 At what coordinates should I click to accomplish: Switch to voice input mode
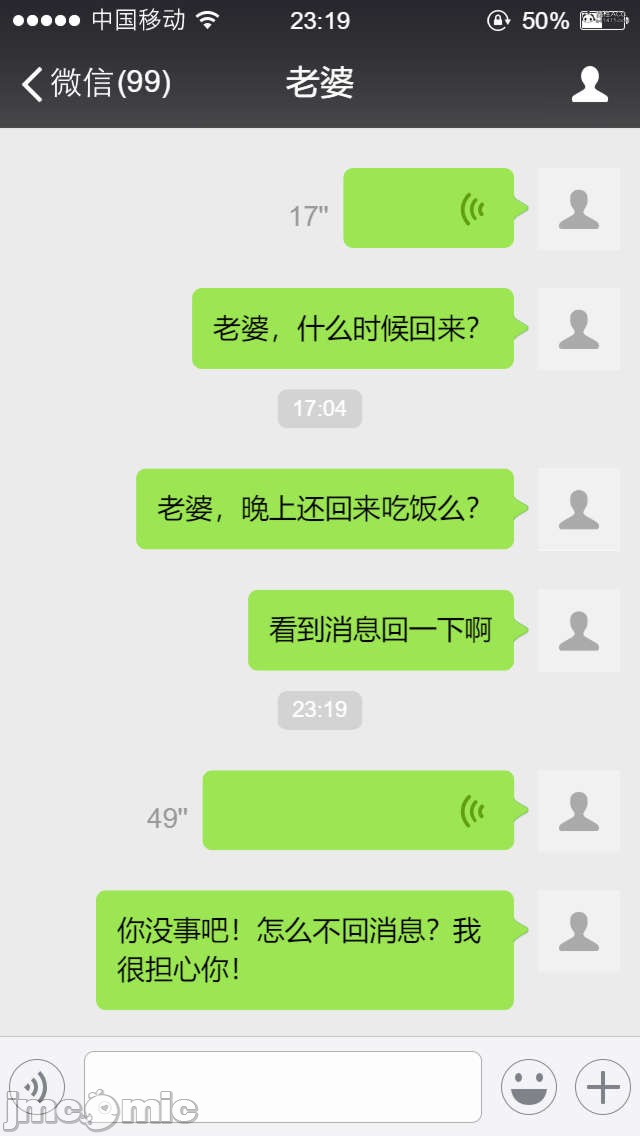(36, 1087)
